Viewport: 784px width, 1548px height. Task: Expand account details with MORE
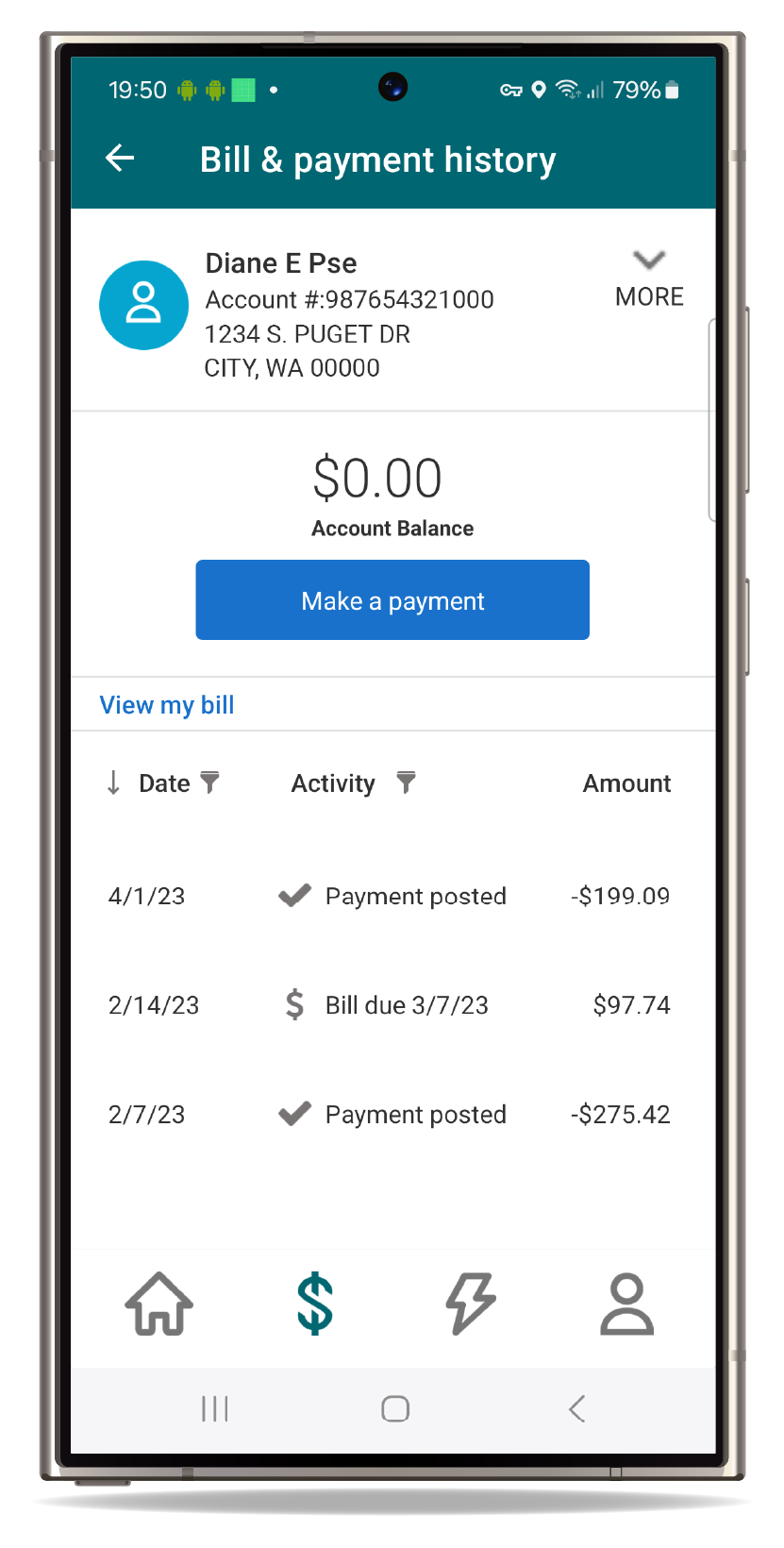coord(649,278)
